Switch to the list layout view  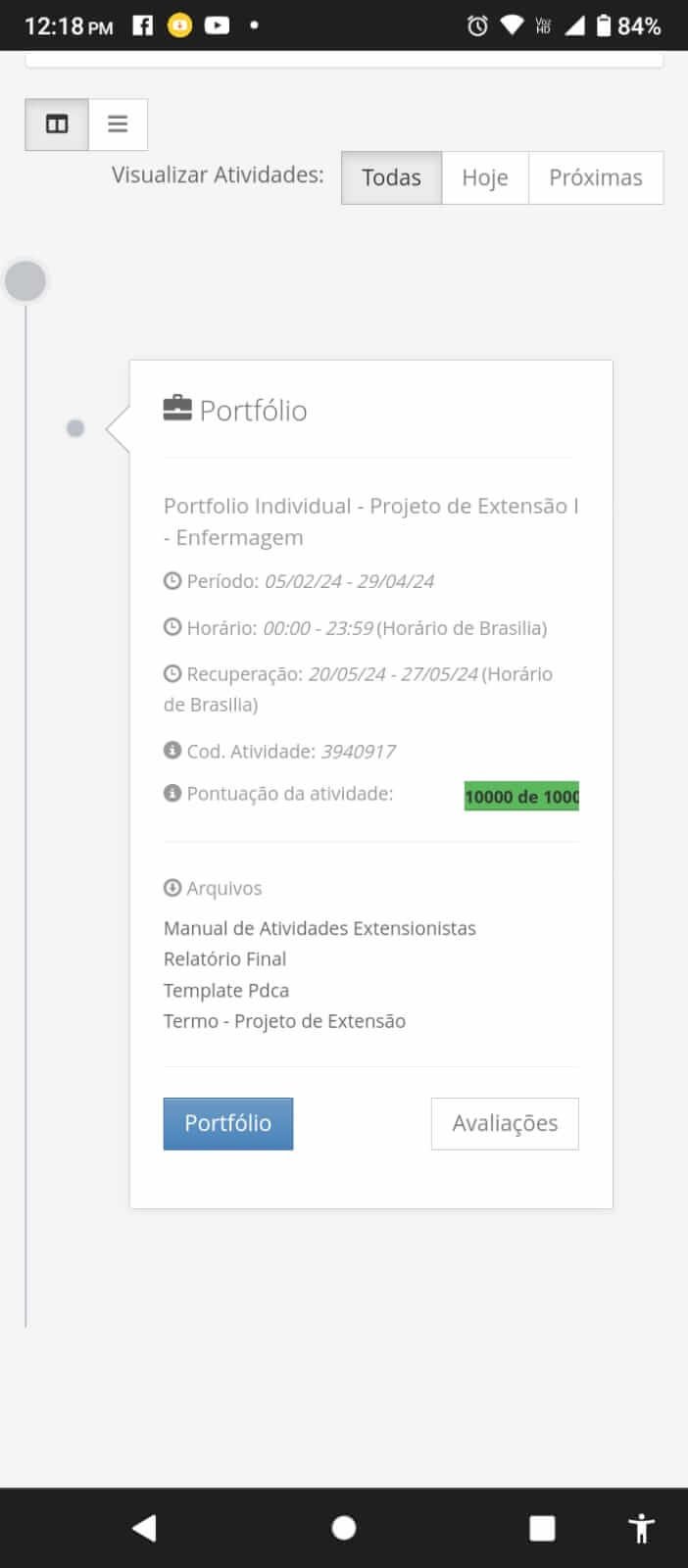pos(118,124)
